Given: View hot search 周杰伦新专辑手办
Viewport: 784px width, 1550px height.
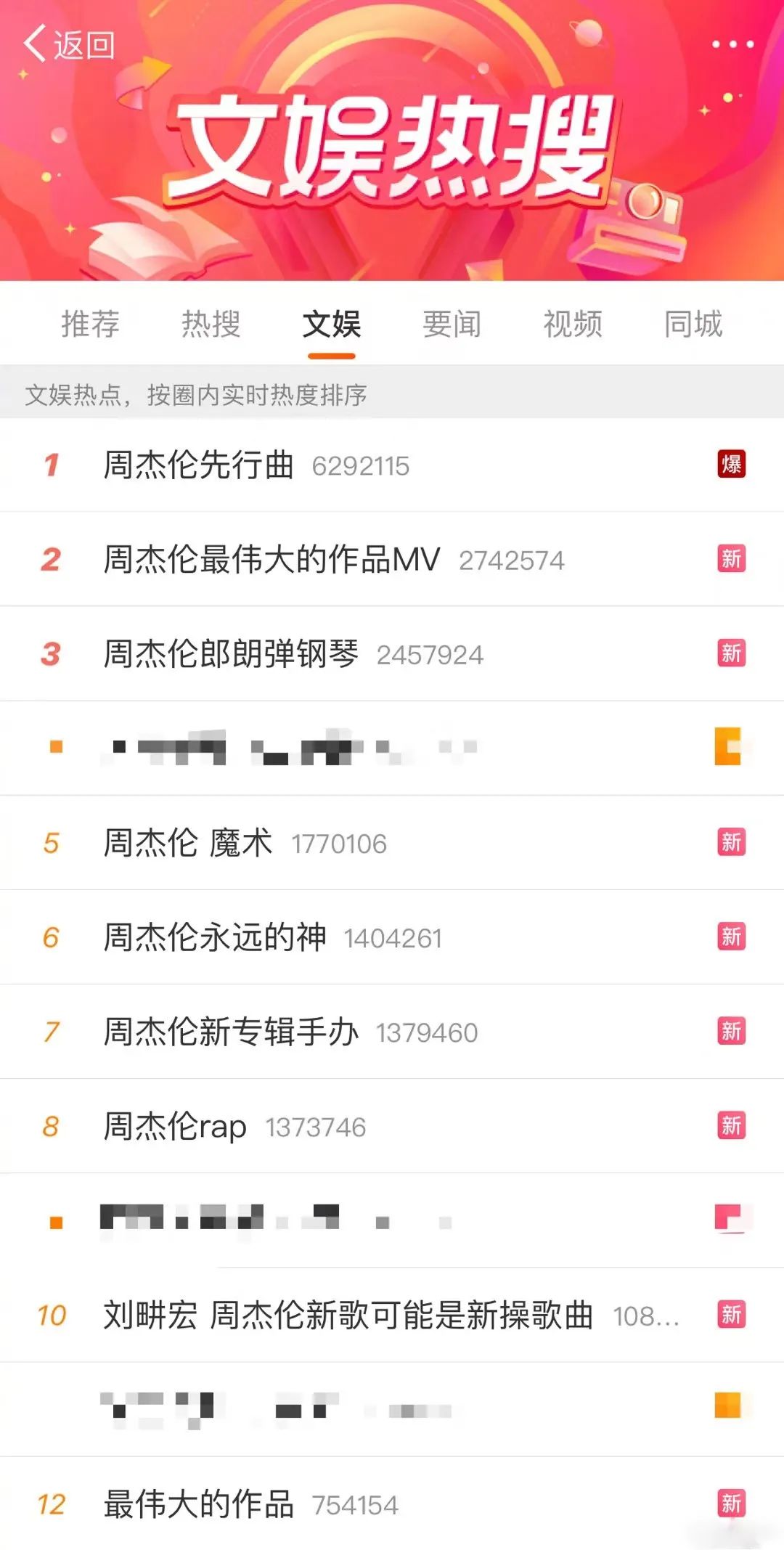Looking at the screenshot, I should (x=231, y=1032).
